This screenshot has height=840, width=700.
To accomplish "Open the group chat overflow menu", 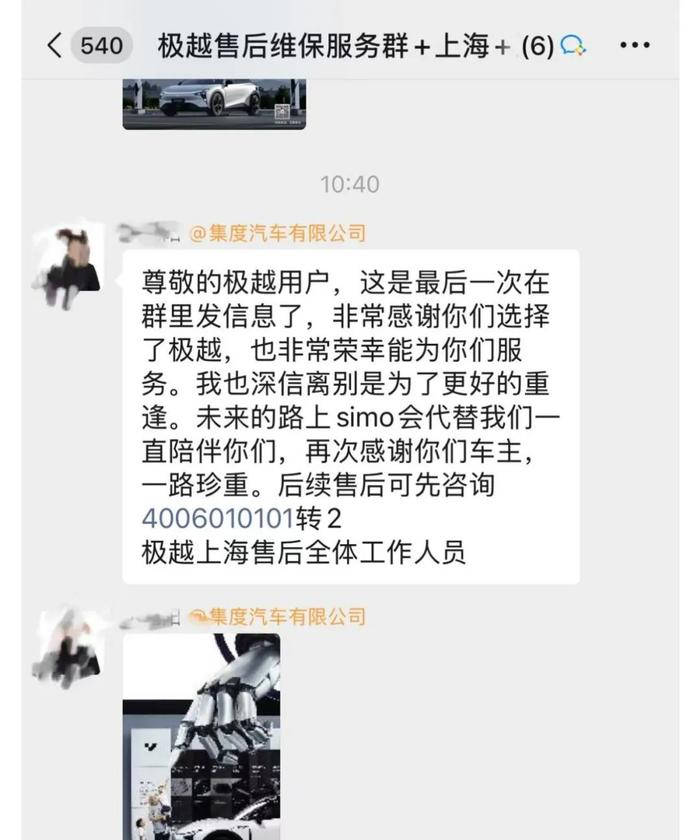I will pyautogui.click(x=635, y=45).
